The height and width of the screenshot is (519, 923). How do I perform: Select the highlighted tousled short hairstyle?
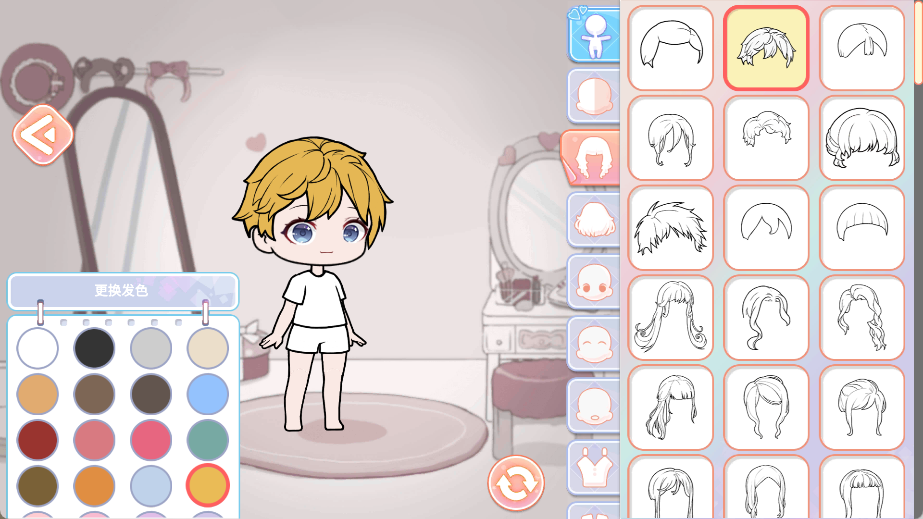[x=766, y=48]
